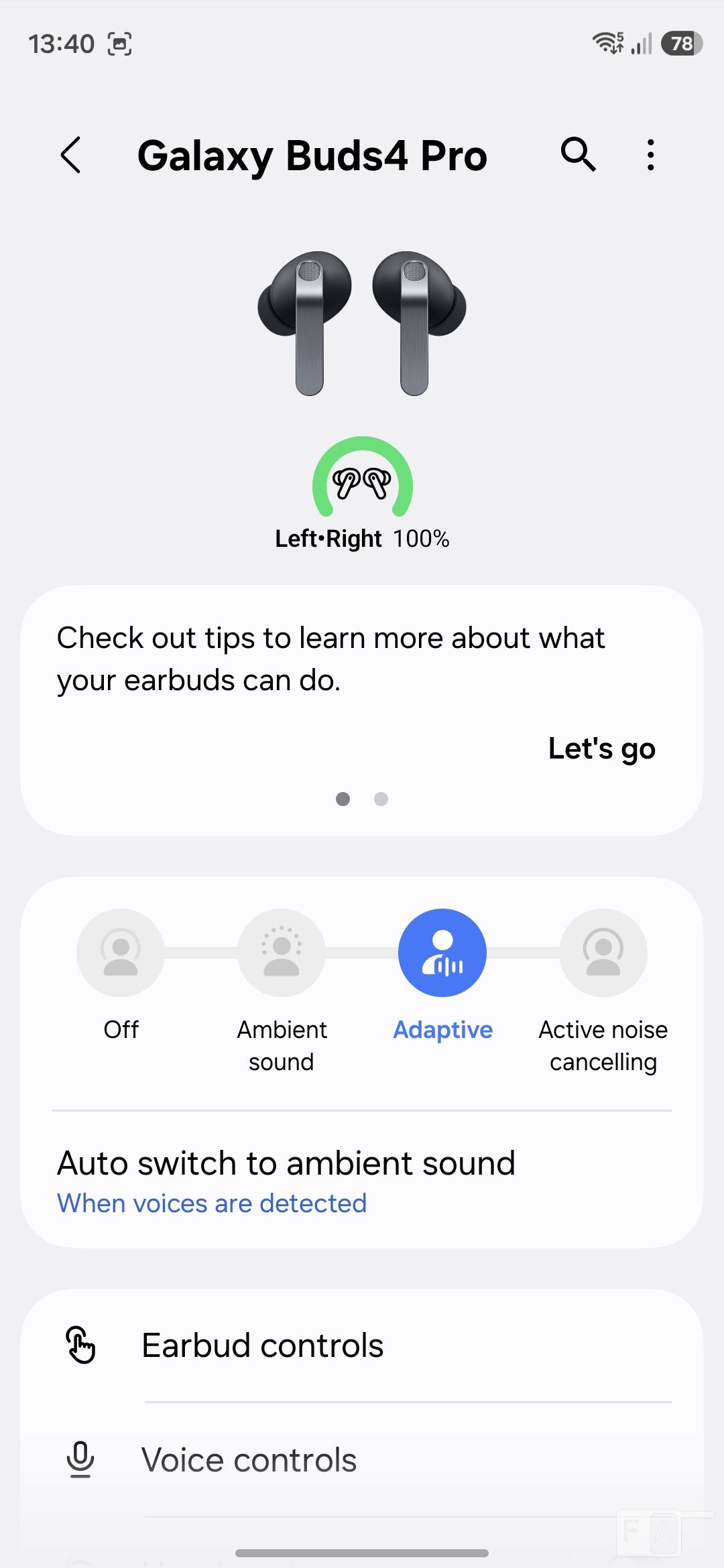Select Adaptive noise control mode
Viewport: 724px width, 1568px height.
tap(442, 953)
